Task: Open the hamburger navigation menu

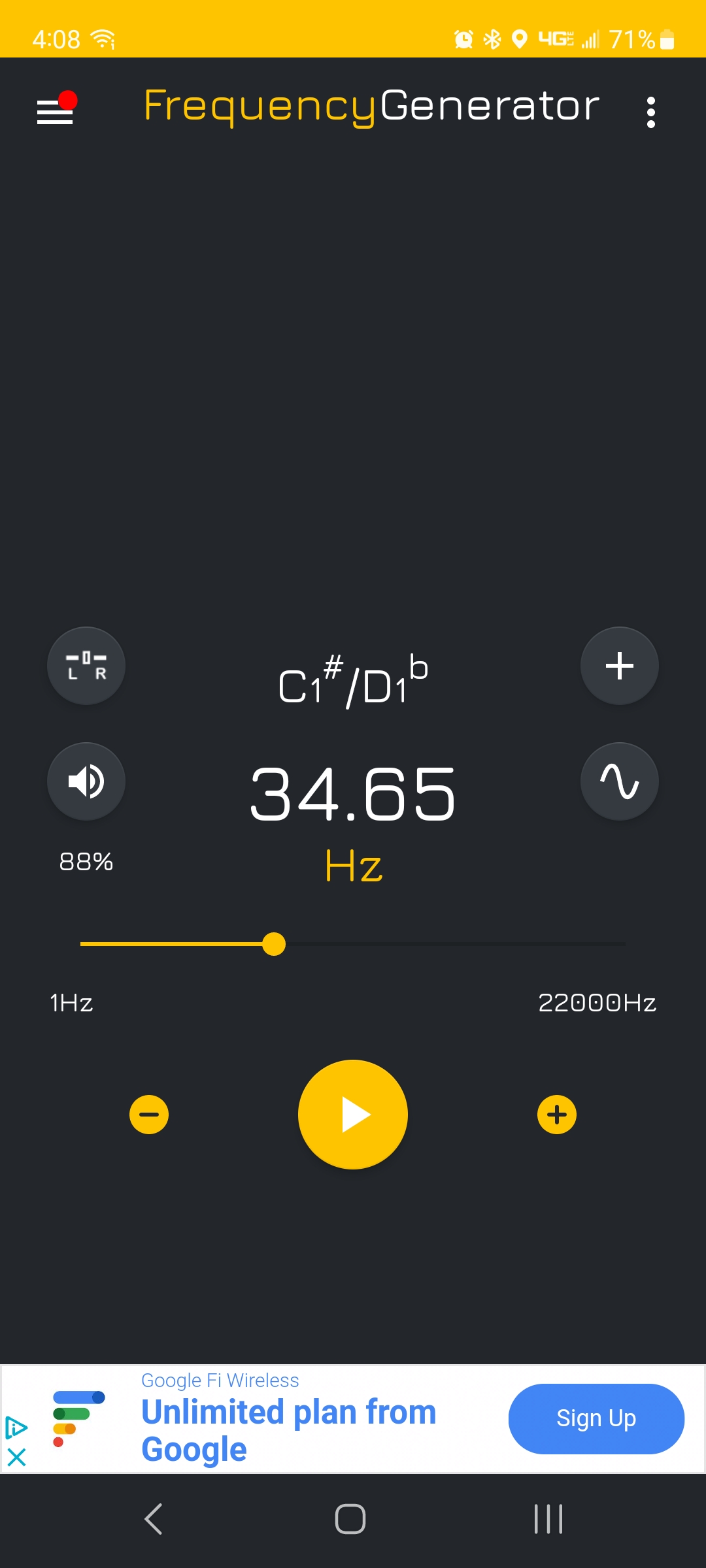Action: (x=55, y=111)
